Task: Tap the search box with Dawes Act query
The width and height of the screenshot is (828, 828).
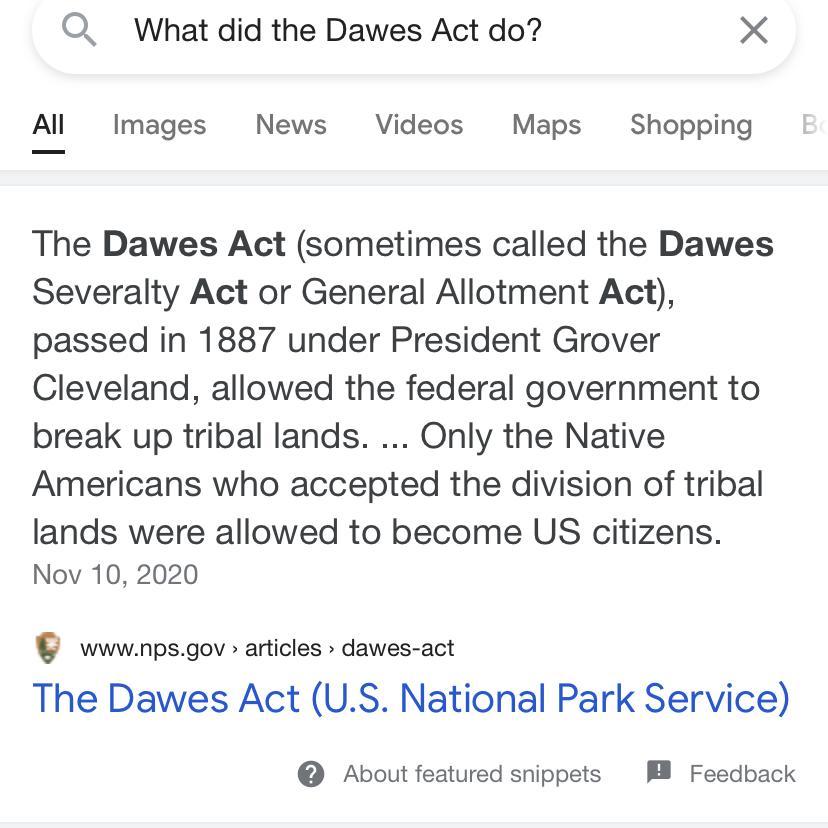Action: click(x=413, y=32)
